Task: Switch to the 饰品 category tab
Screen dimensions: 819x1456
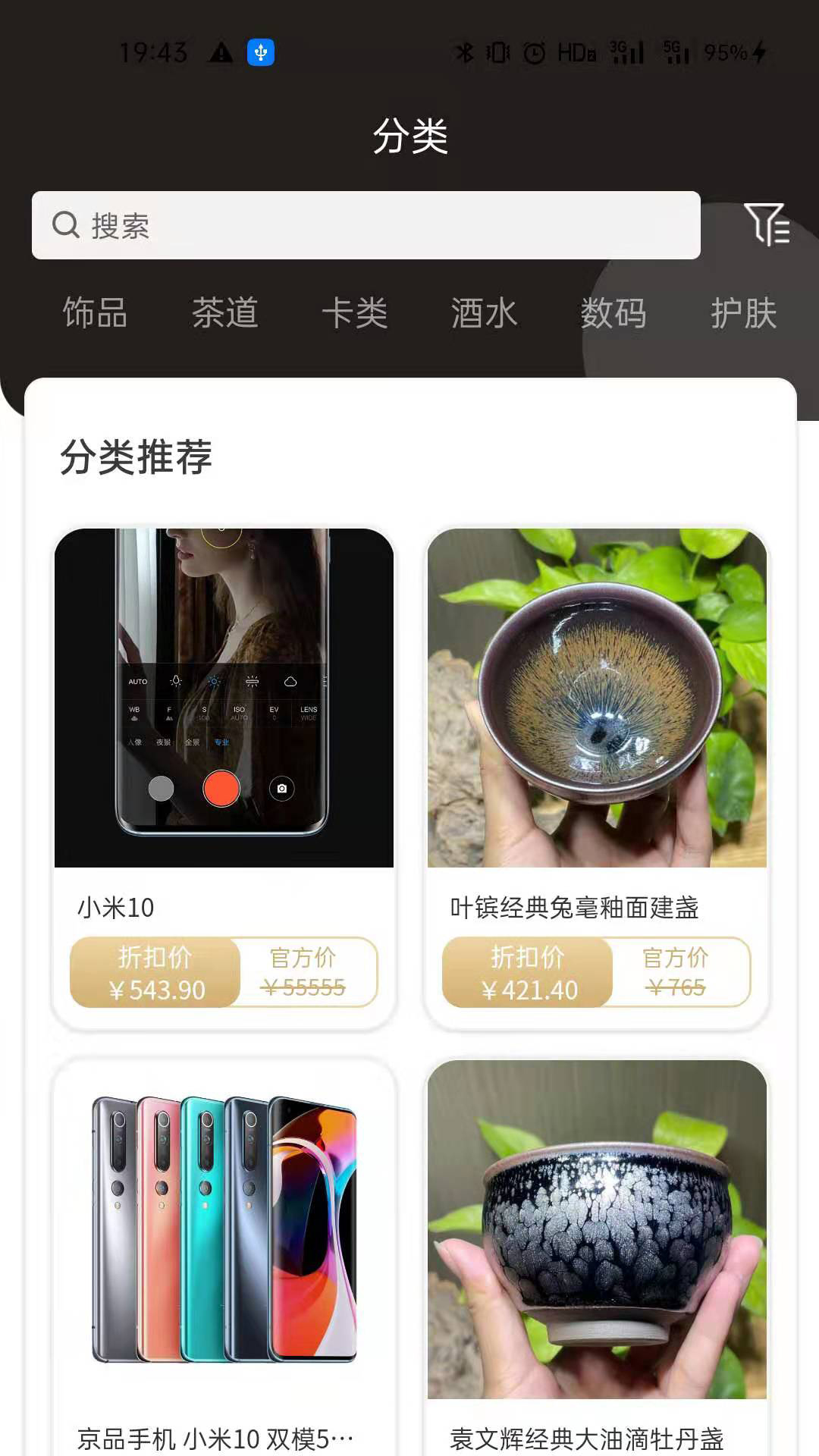Action: click(x=95, y=312)
